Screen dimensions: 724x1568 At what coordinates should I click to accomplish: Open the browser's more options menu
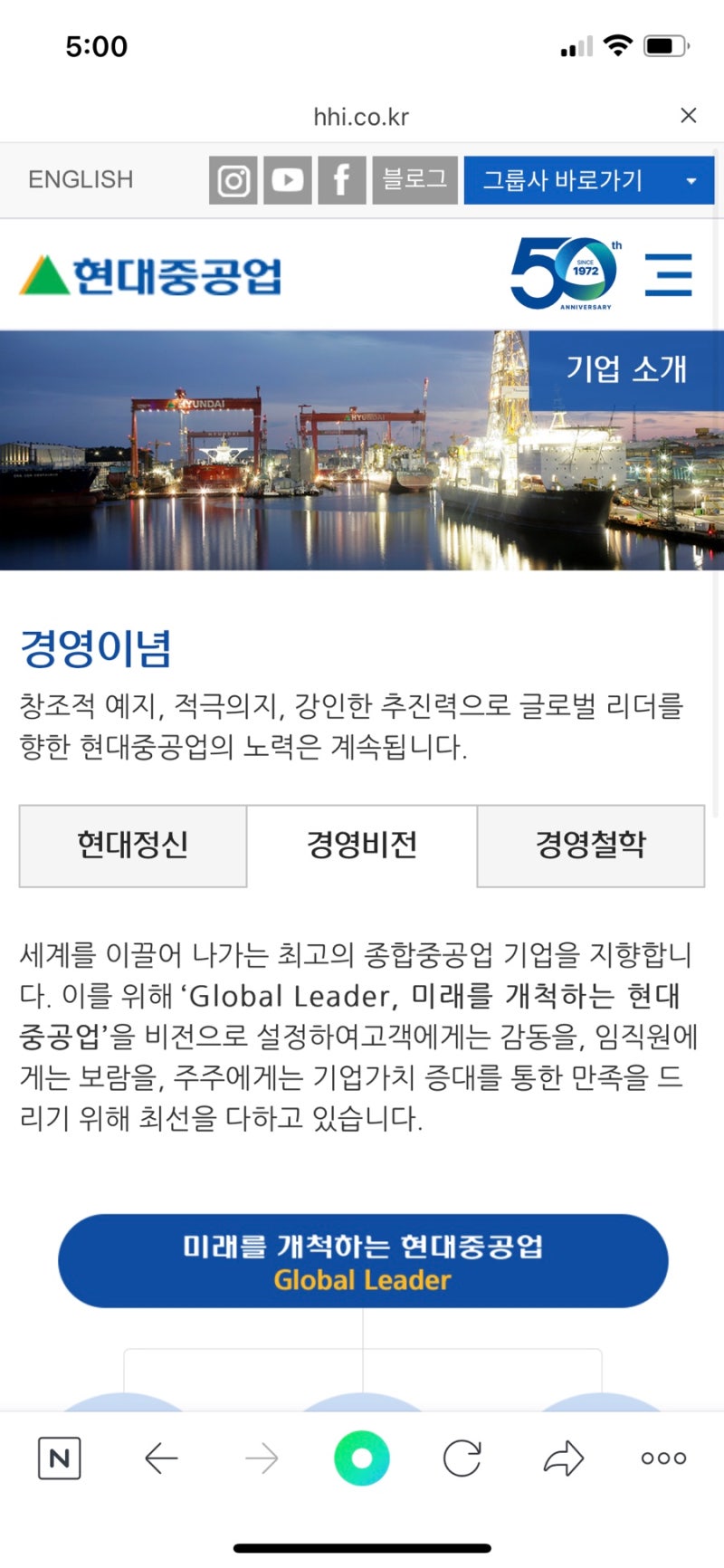pyautogui.click(x=663, y=1458)
